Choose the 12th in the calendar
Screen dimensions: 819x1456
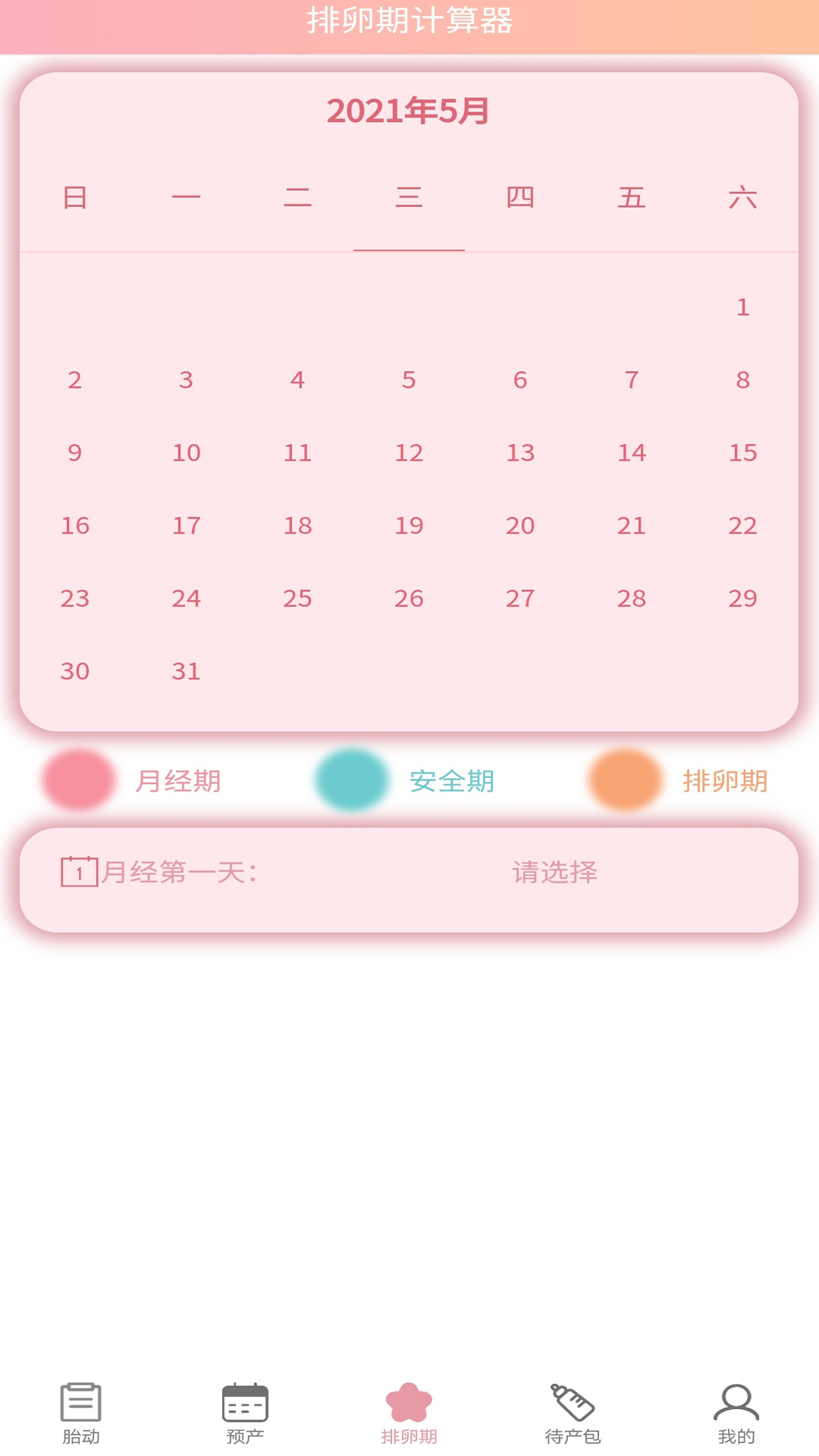pos(409,453)
